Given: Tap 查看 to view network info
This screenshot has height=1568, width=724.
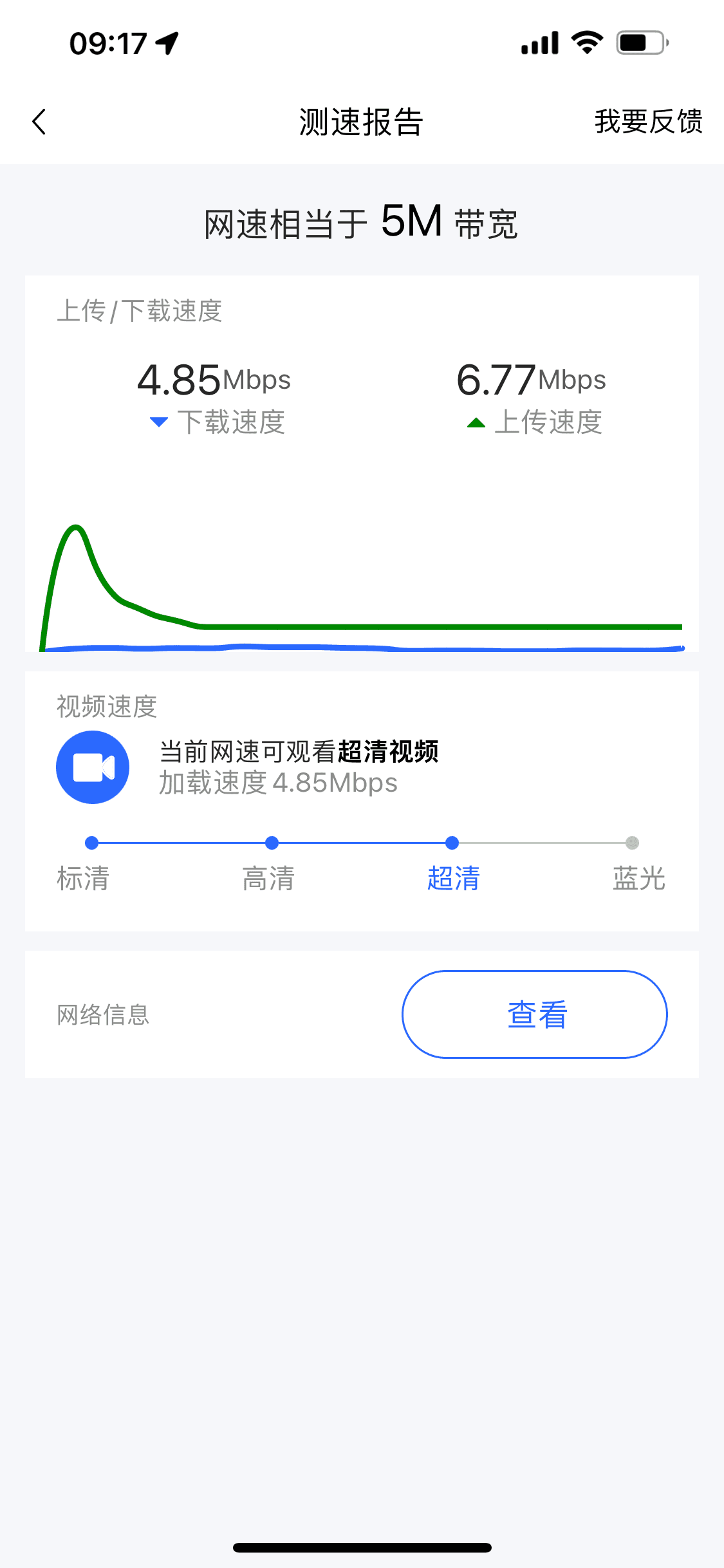Looking at the screenshot, I should click(x=535, y=1014).
